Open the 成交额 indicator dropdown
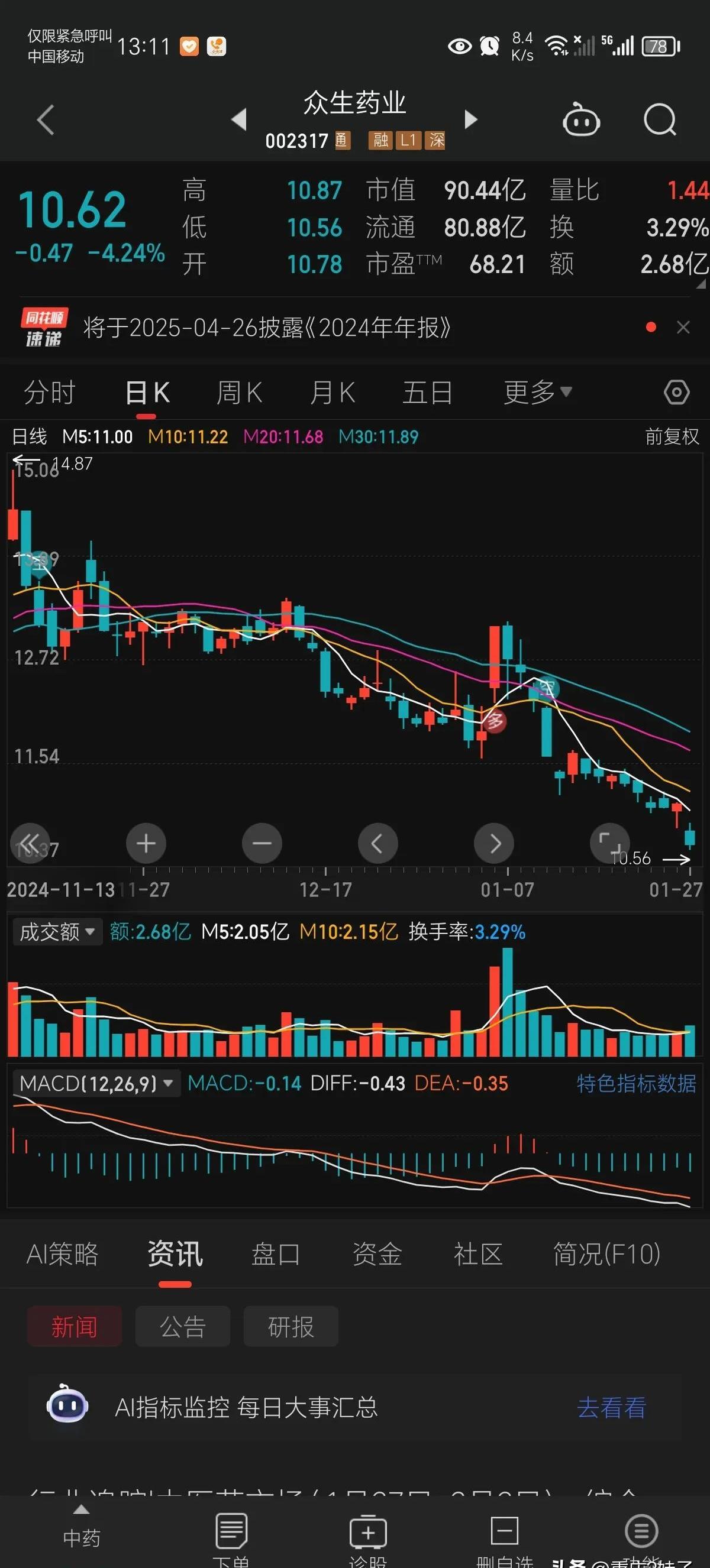710x1568 pixels. point(57,931)
